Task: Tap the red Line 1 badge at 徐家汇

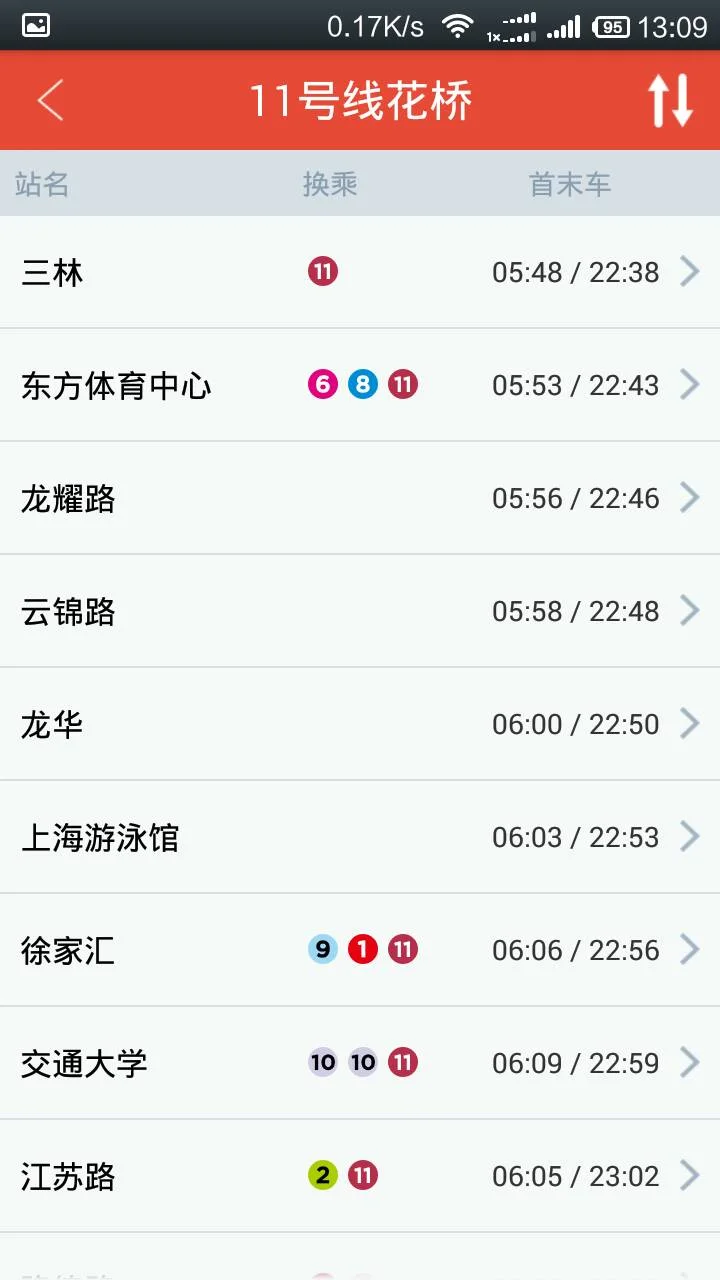Action: coord(361,949)
